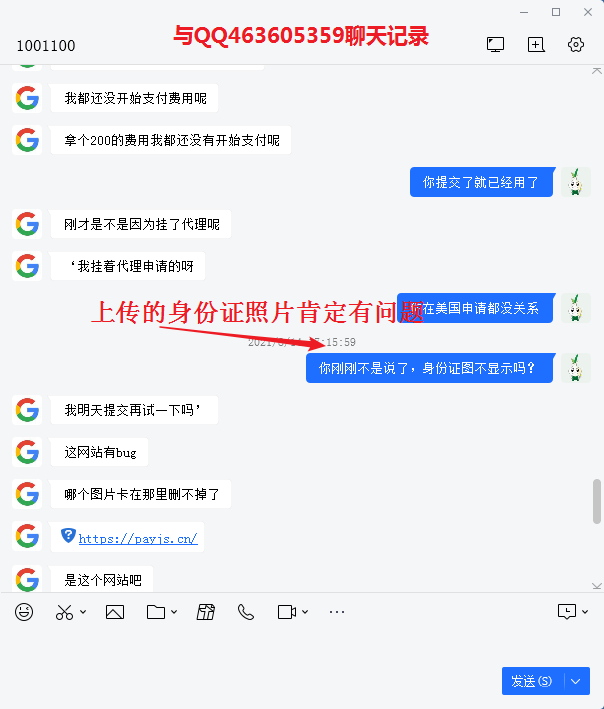Tap the 发送 send button
The image size is (604, 709).
pos(531,681)
